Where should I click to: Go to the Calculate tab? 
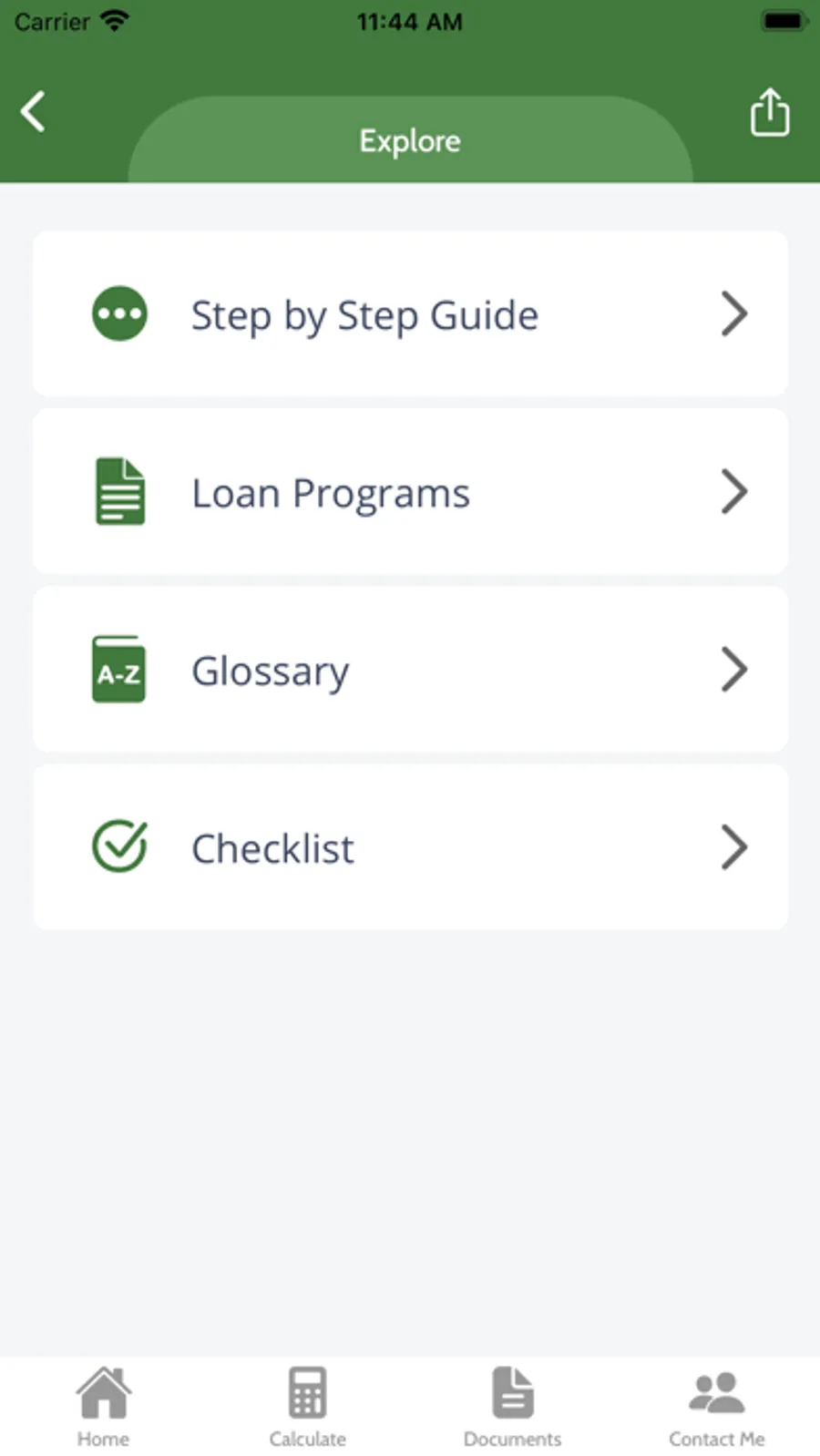[x=307, y=1406]
